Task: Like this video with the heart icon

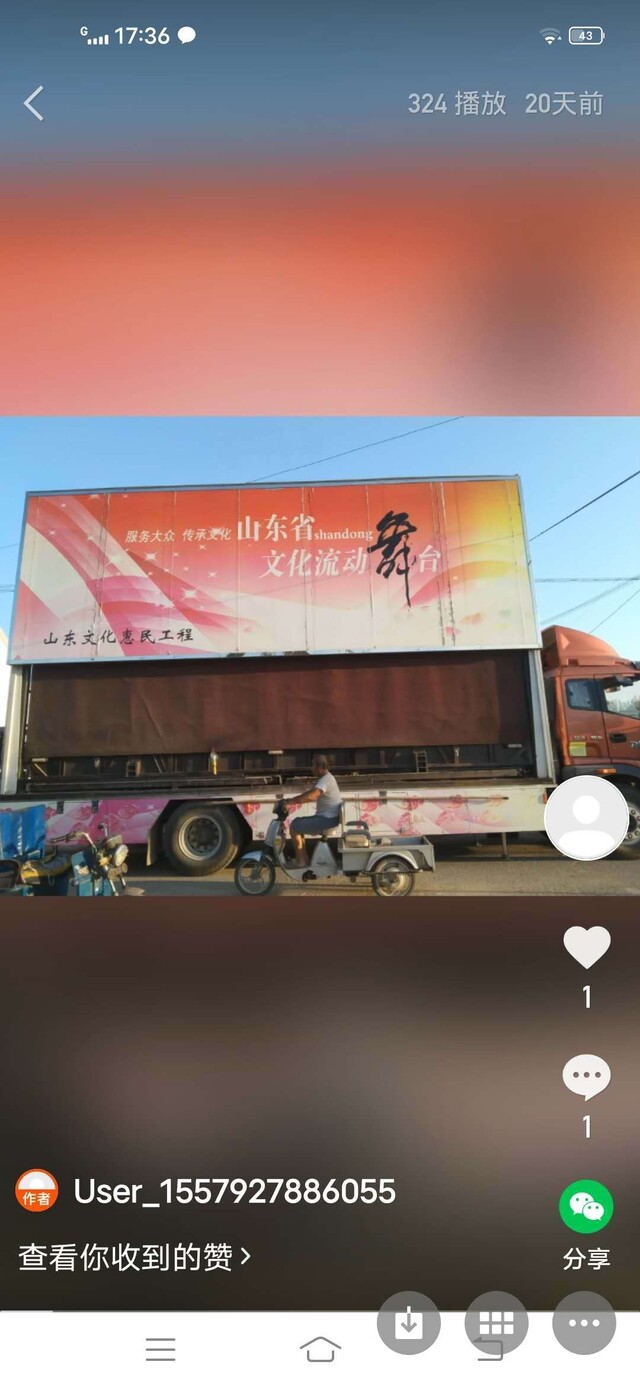Action: coord(587,947)
